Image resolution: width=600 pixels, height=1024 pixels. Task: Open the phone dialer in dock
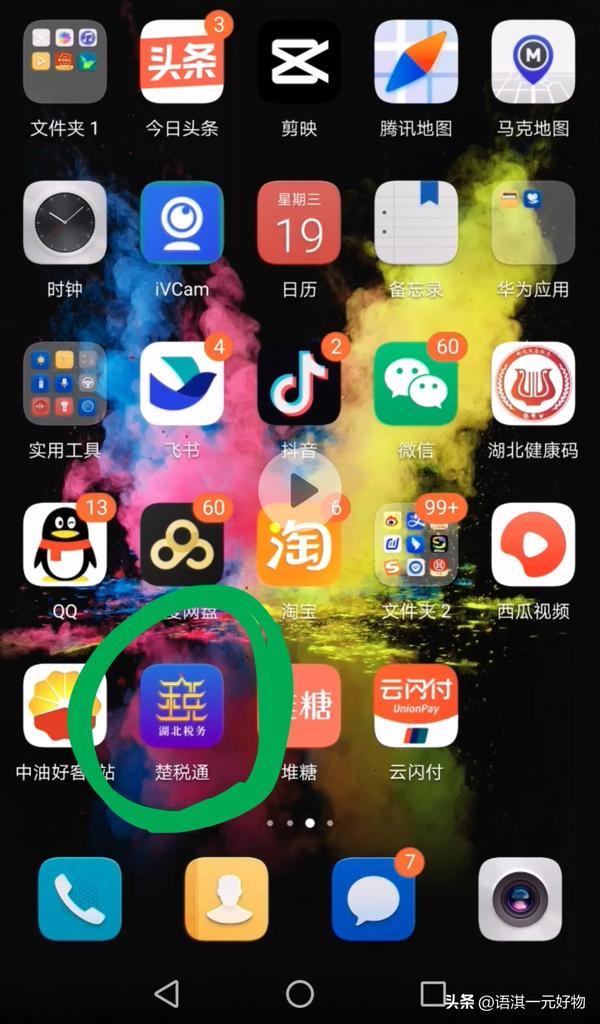tap(80, 899)
